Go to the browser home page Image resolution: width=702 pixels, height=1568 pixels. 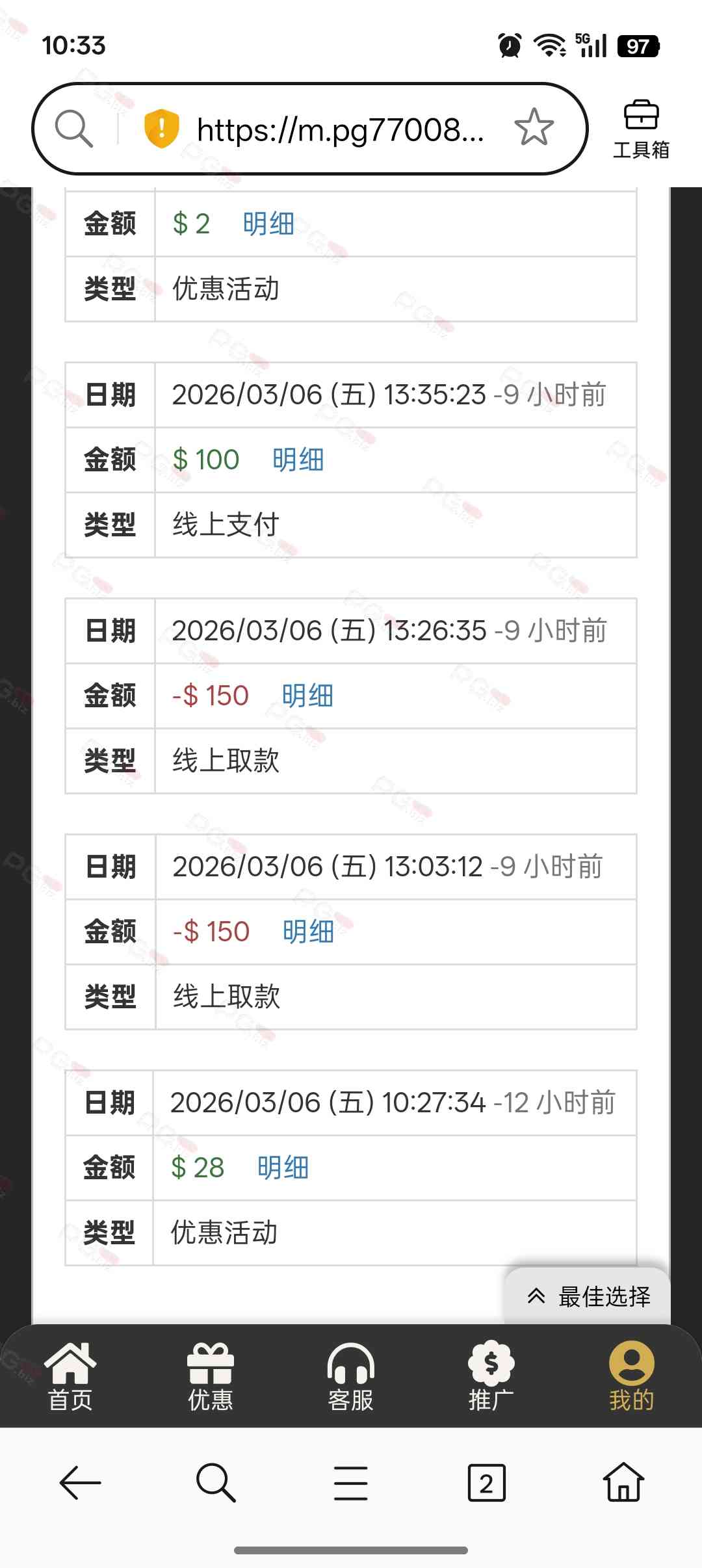(x=623, y=1483)
